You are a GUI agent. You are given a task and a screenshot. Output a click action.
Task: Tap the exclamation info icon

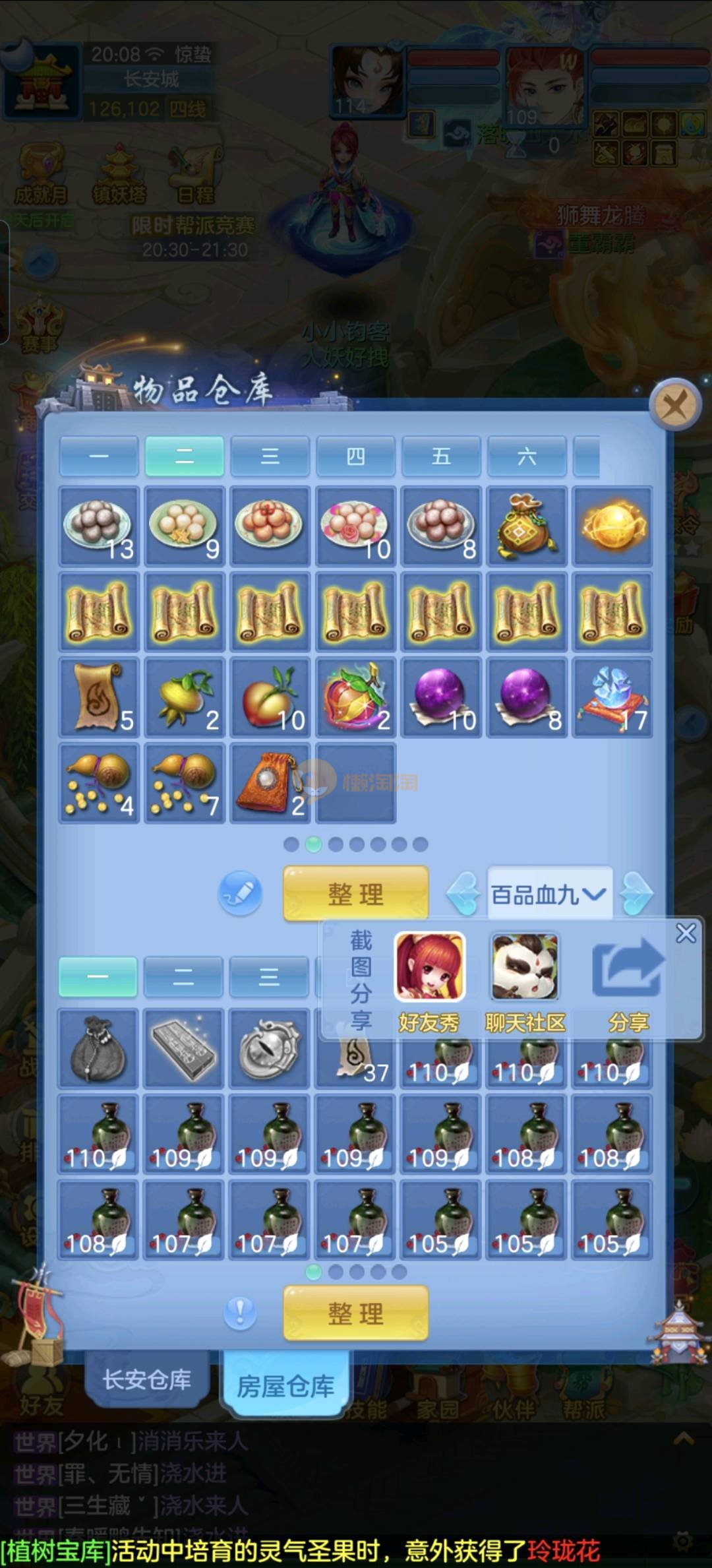[240, 1313]
